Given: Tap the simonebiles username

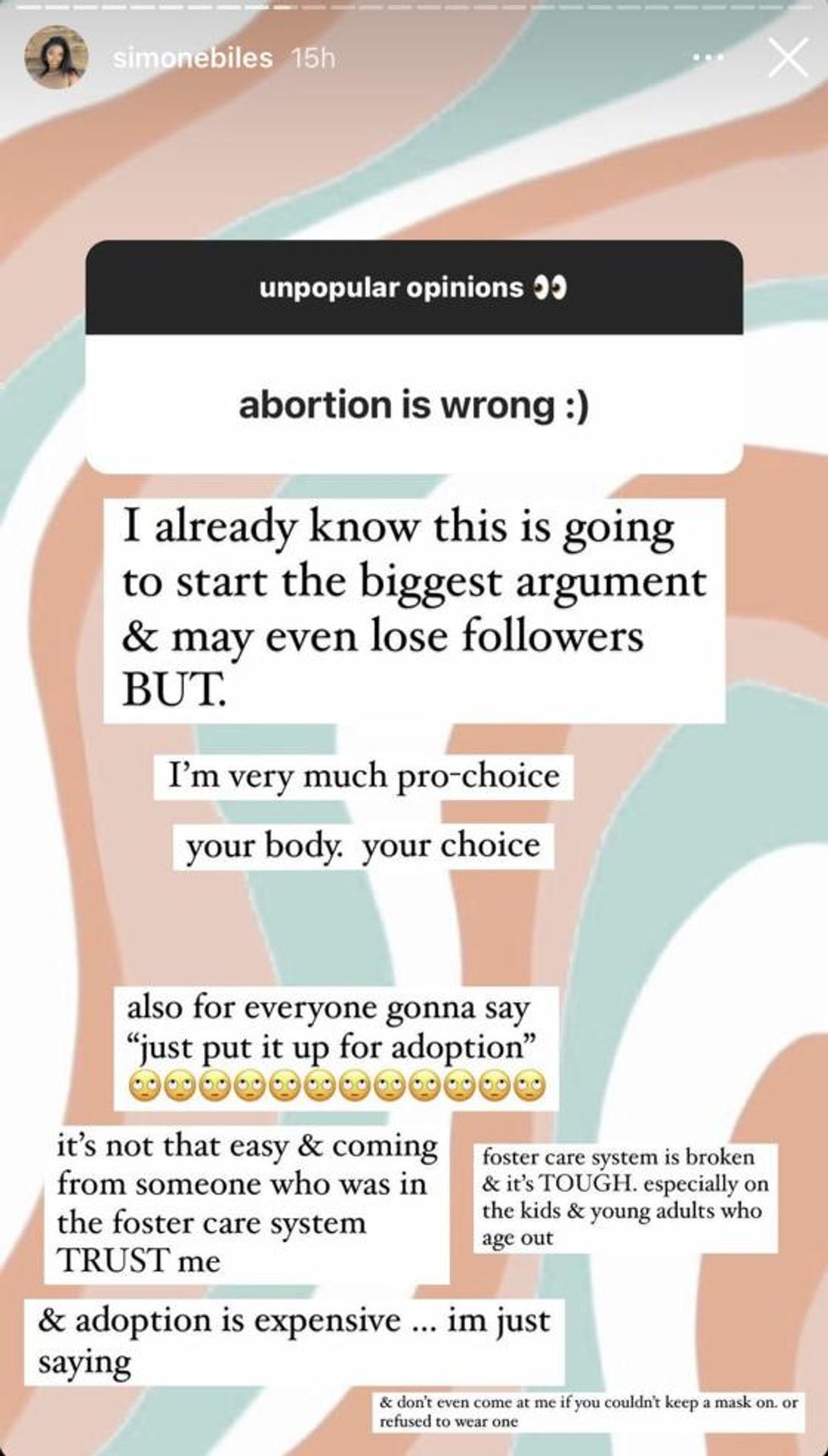Looking at the screenshot, I should click(x=193, y=58).
